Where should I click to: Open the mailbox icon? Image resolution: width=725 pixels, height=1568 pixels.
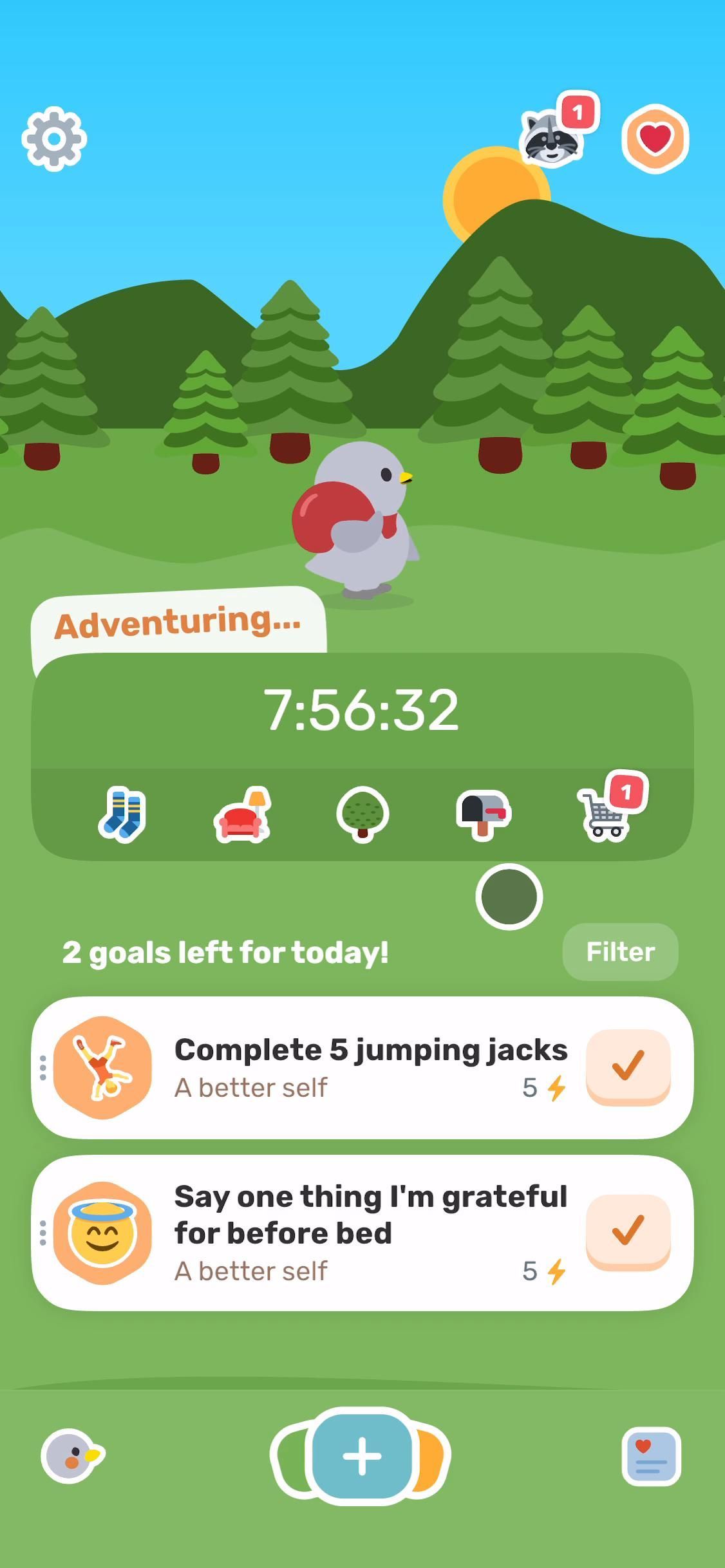coord(483,814)
